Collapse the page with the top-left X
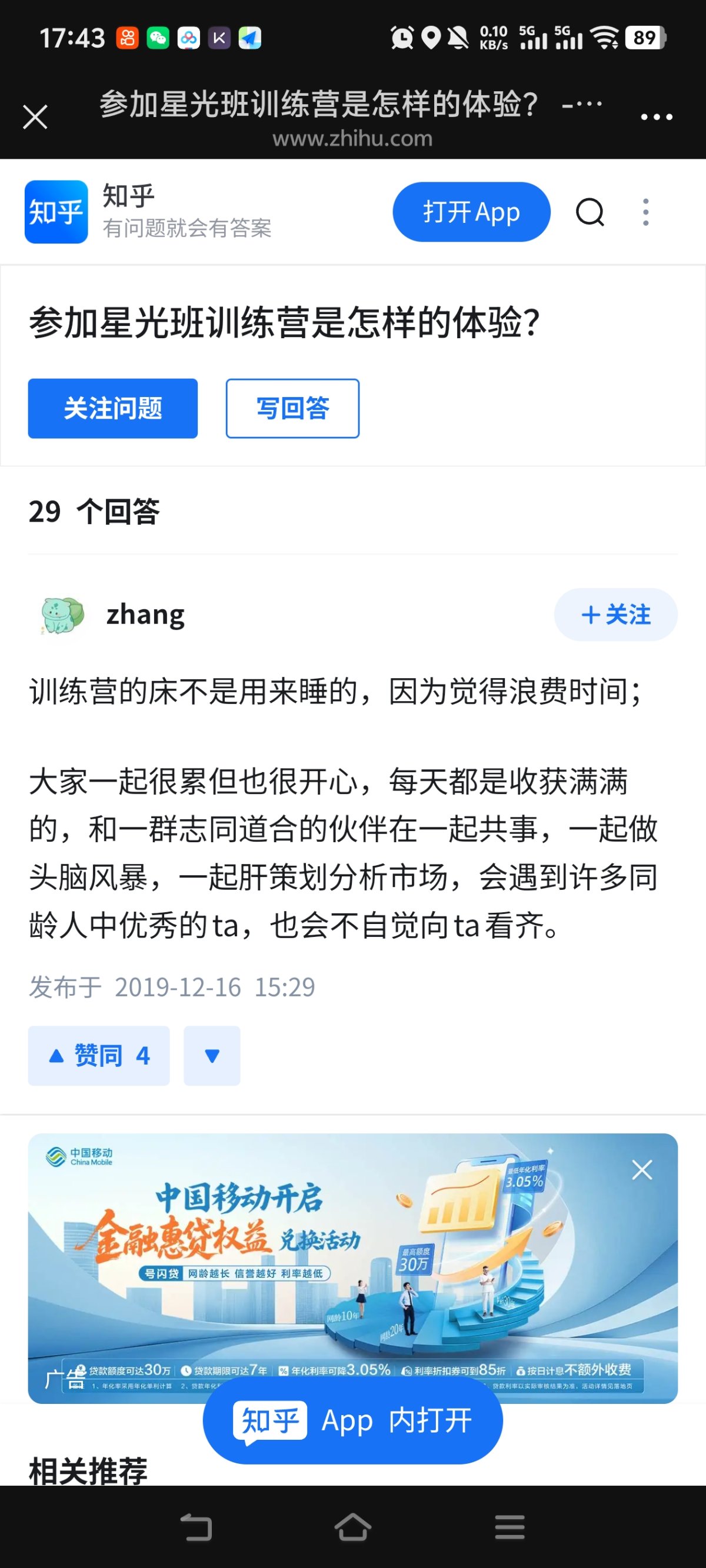Screen dimensions: 706x1568 click(x=35, y=116)
